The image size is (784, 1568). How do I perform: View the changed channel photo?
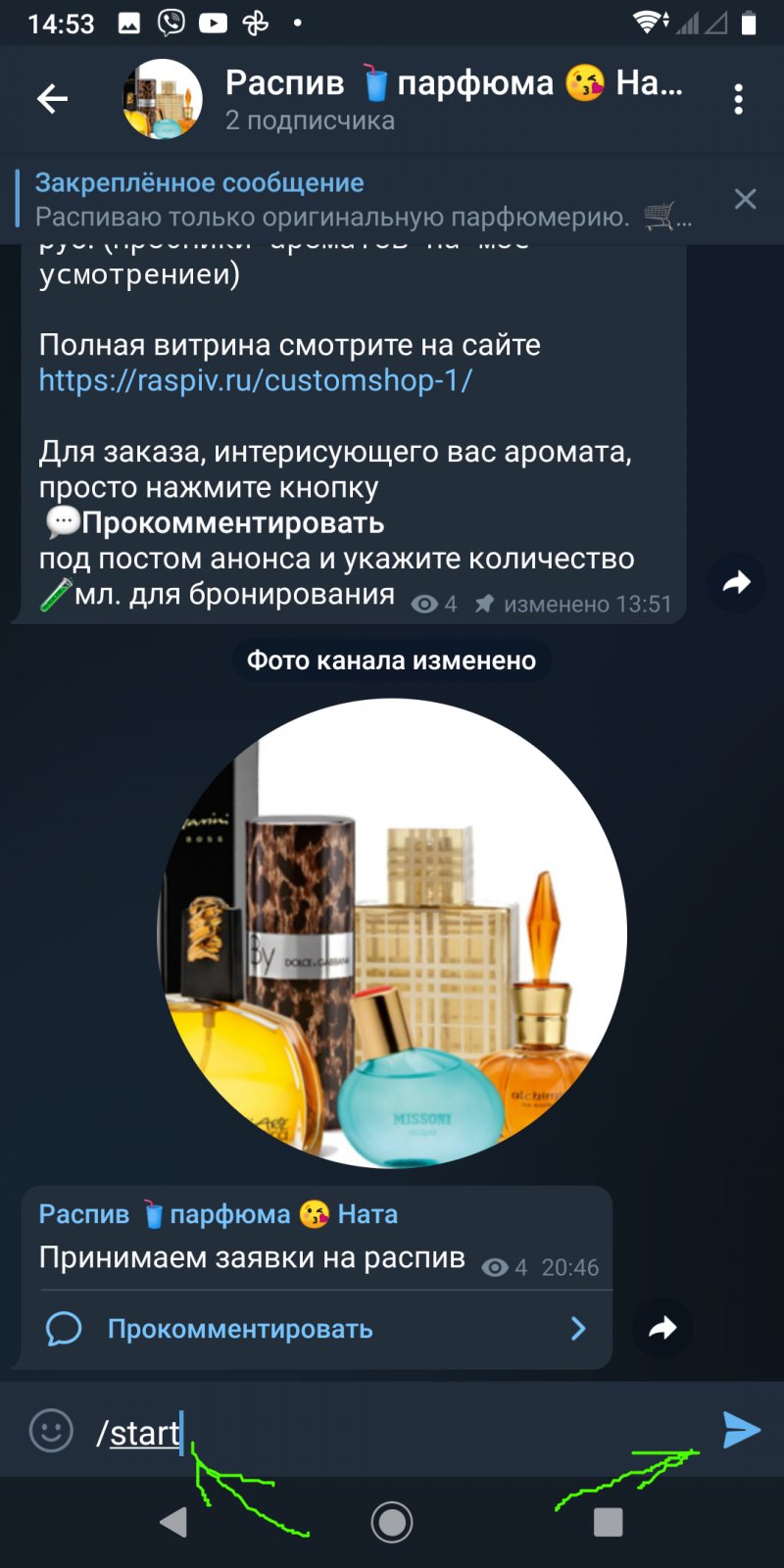(392, 932)
